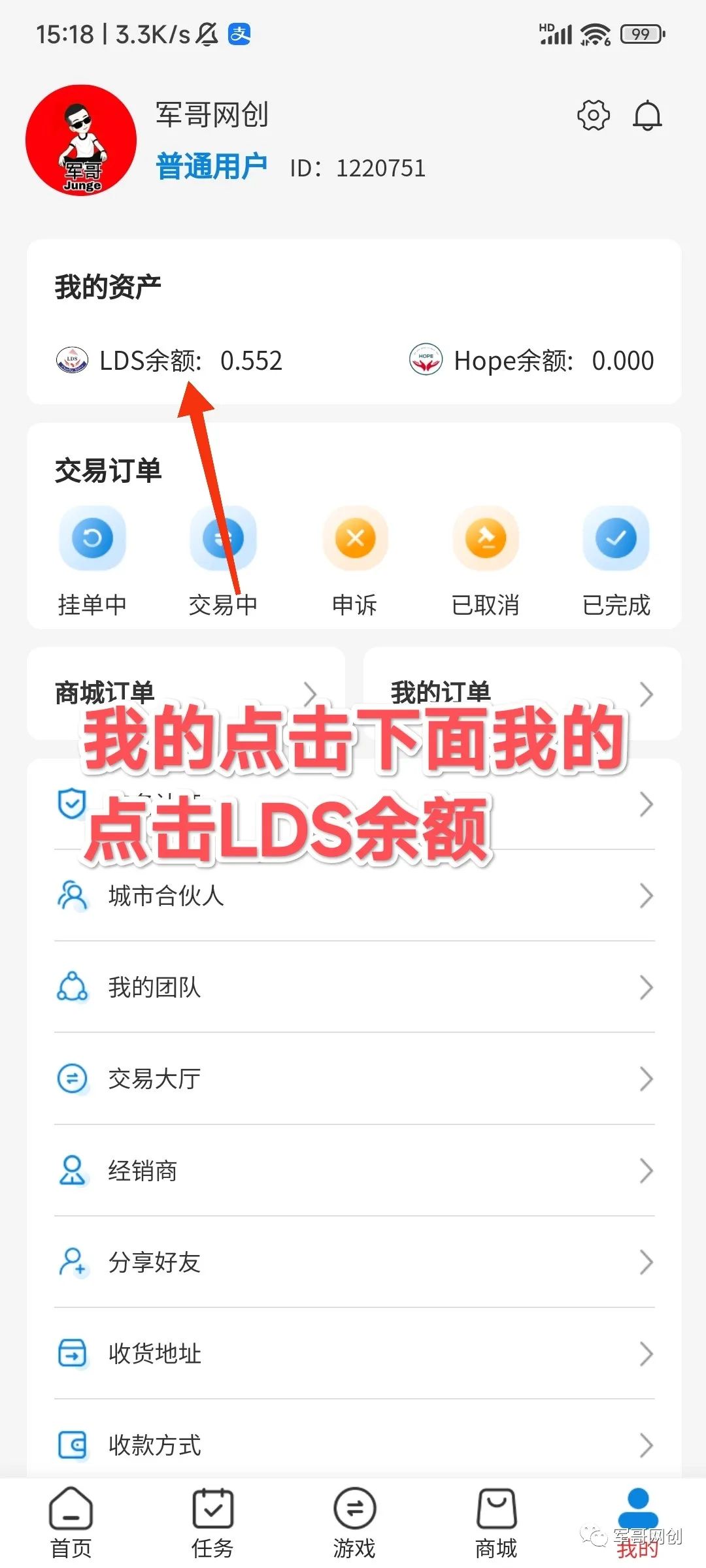Expand the 我的订单 section chevron
The height and width of the screenshot is (1568, 706).
(647, 694)
